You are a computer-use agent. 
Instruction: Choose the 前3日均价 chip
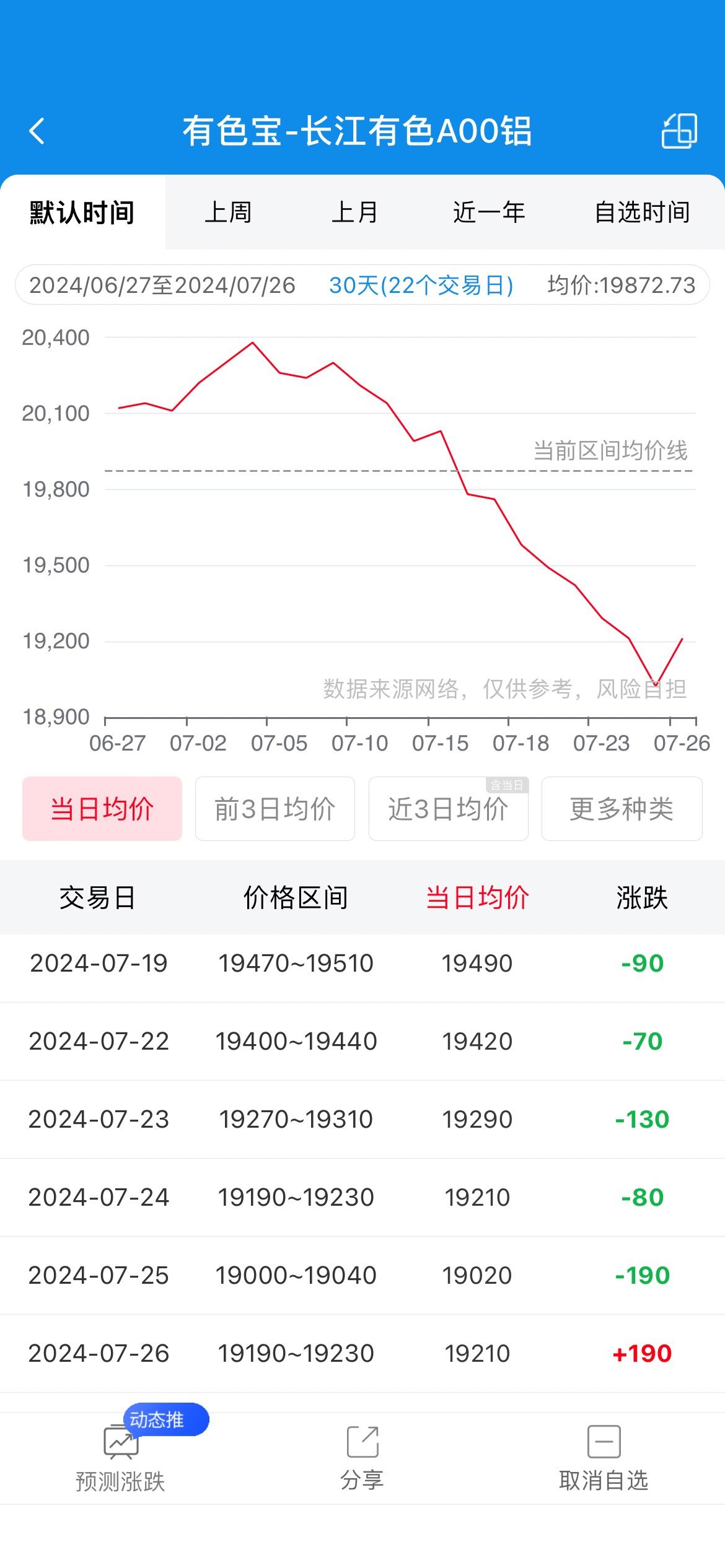tap(275, 809)
